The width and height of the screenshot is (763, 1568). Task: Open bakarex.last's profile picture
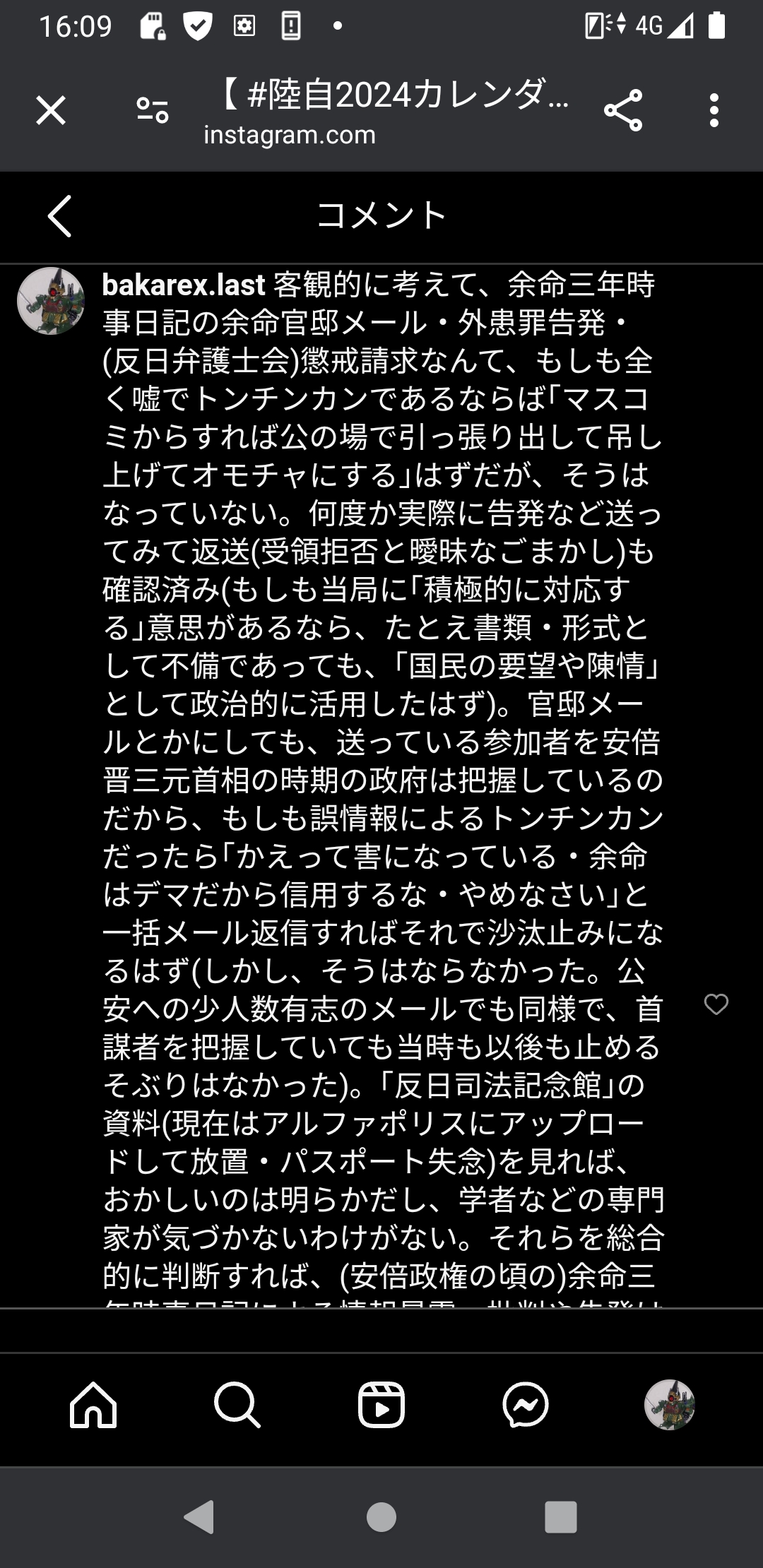(x=51, y=301)
